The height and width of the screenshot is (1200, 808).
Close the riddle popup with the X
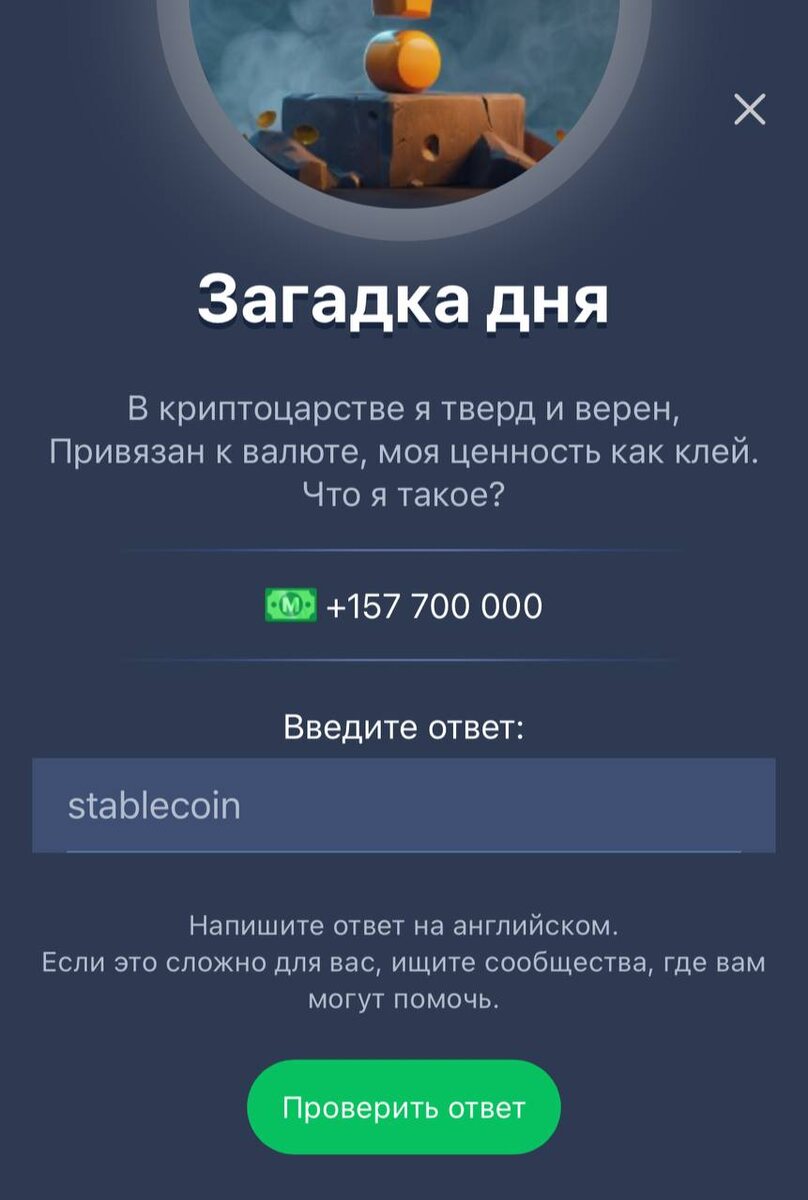(x=749, y=112)
